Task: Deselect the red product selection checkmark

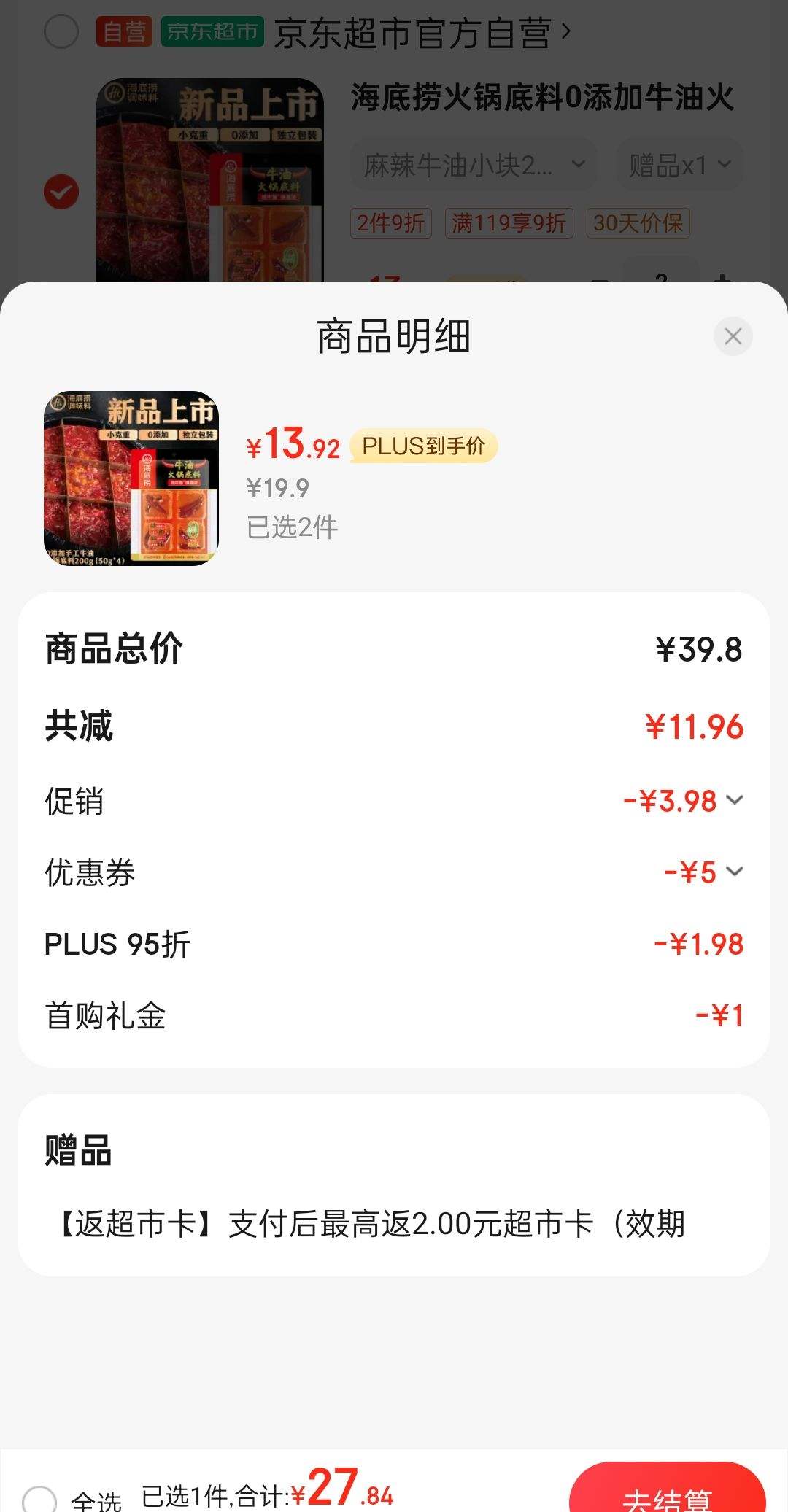Action: [x=61, y=191]
